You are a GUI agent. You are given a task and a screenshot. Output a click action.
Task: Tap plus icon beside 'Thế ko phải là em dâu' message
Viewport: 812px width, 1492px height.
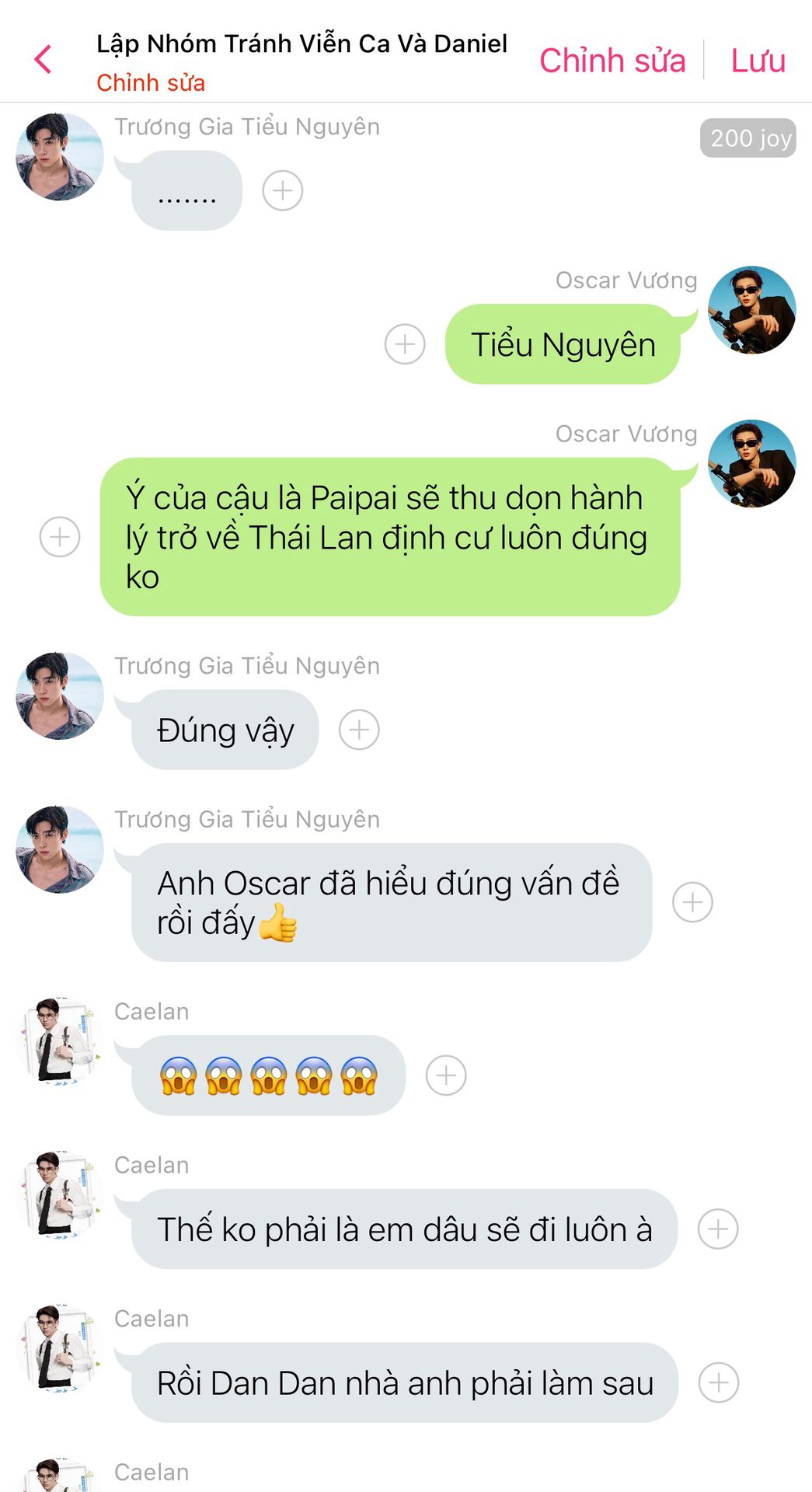718,1229
